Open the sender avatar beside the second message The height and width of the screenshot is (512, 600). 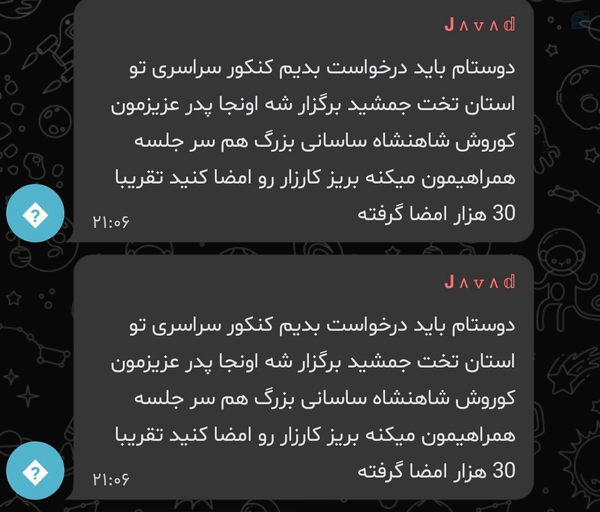35,471
